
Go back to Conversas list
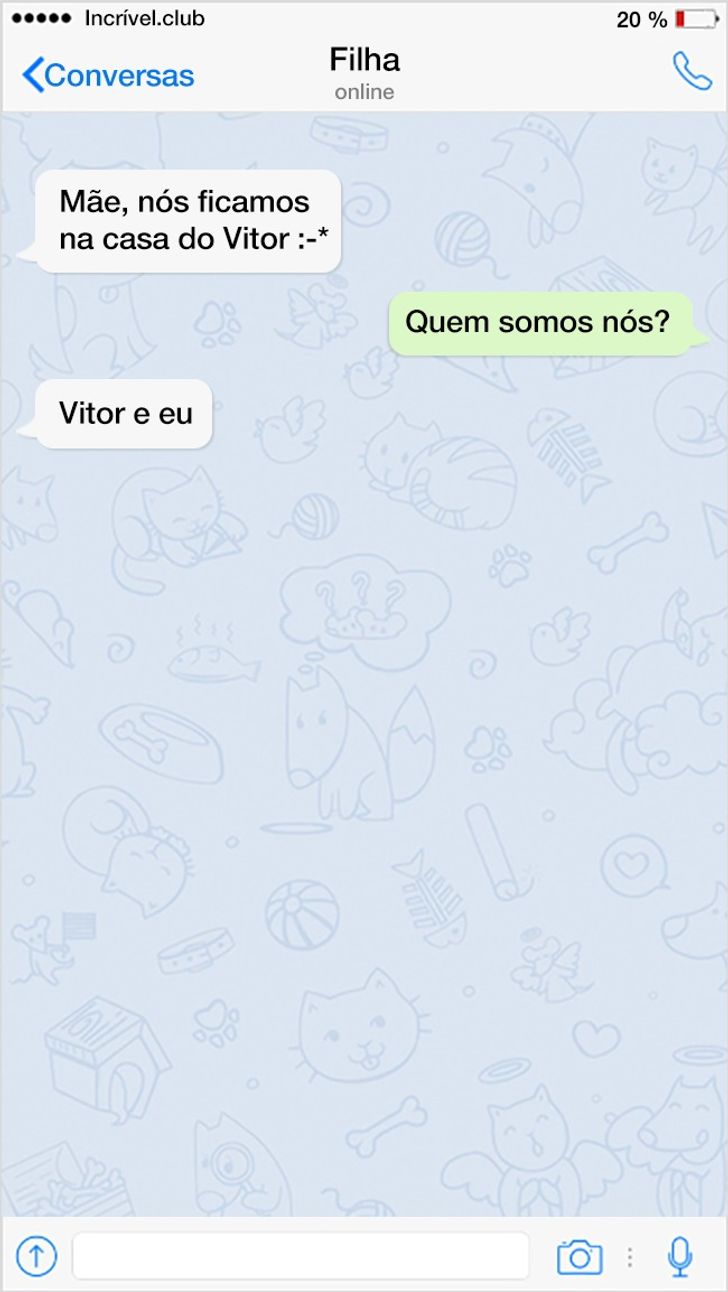[x=108, y=75]
